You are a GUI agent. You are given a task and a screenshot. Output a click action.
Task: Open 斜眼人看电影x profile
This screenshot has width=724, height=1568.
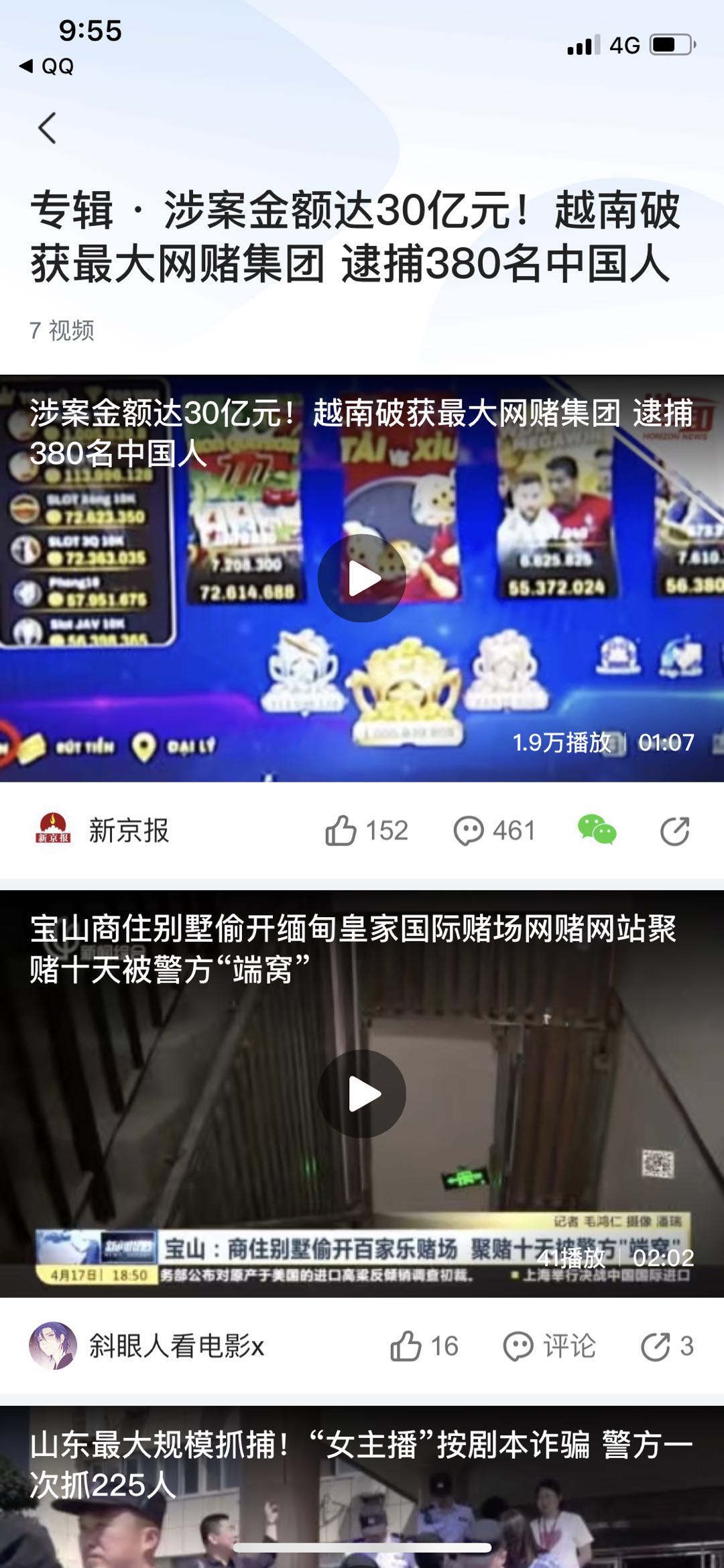tap(146, 1345)
